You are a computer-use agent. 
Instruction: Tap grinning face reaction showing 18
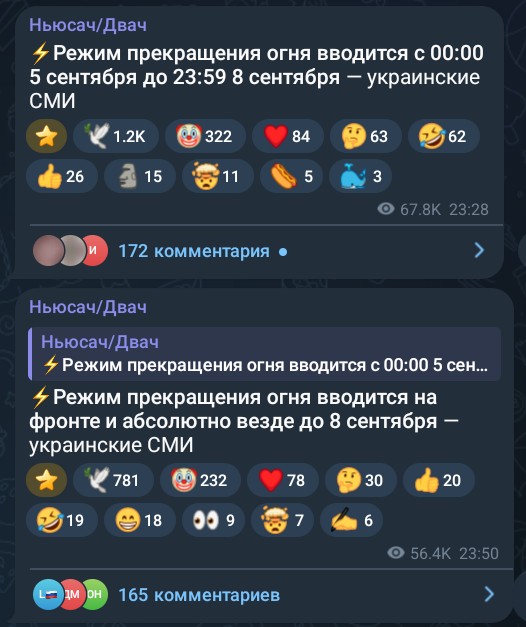coord(140,520)
